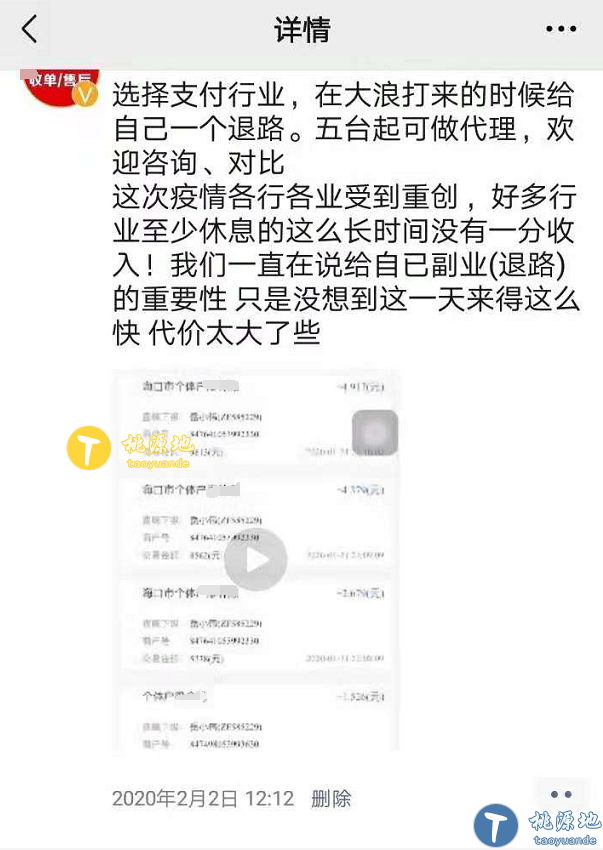Open the like and comment menu by the timestamp
This screenshot has width=603, height=850.
click(561, 794)
